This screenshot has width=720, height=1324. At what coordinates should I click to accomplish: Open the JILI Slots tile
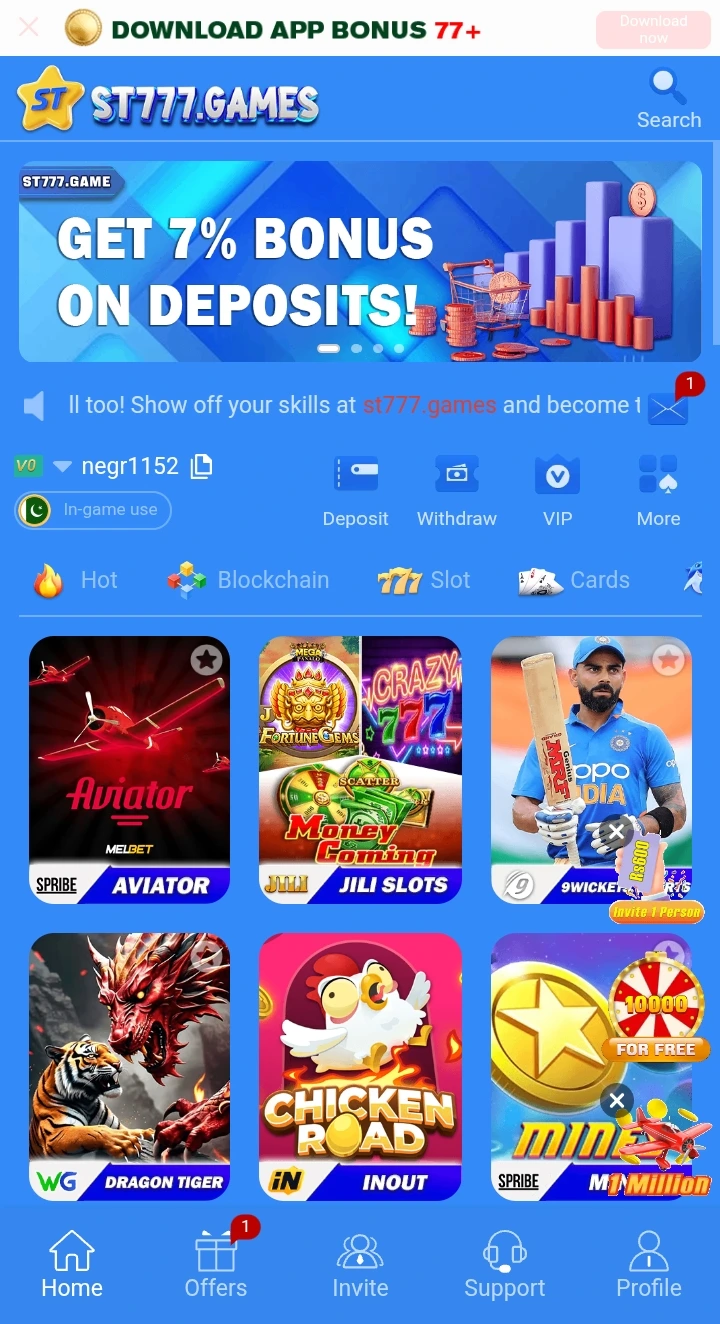360,770
